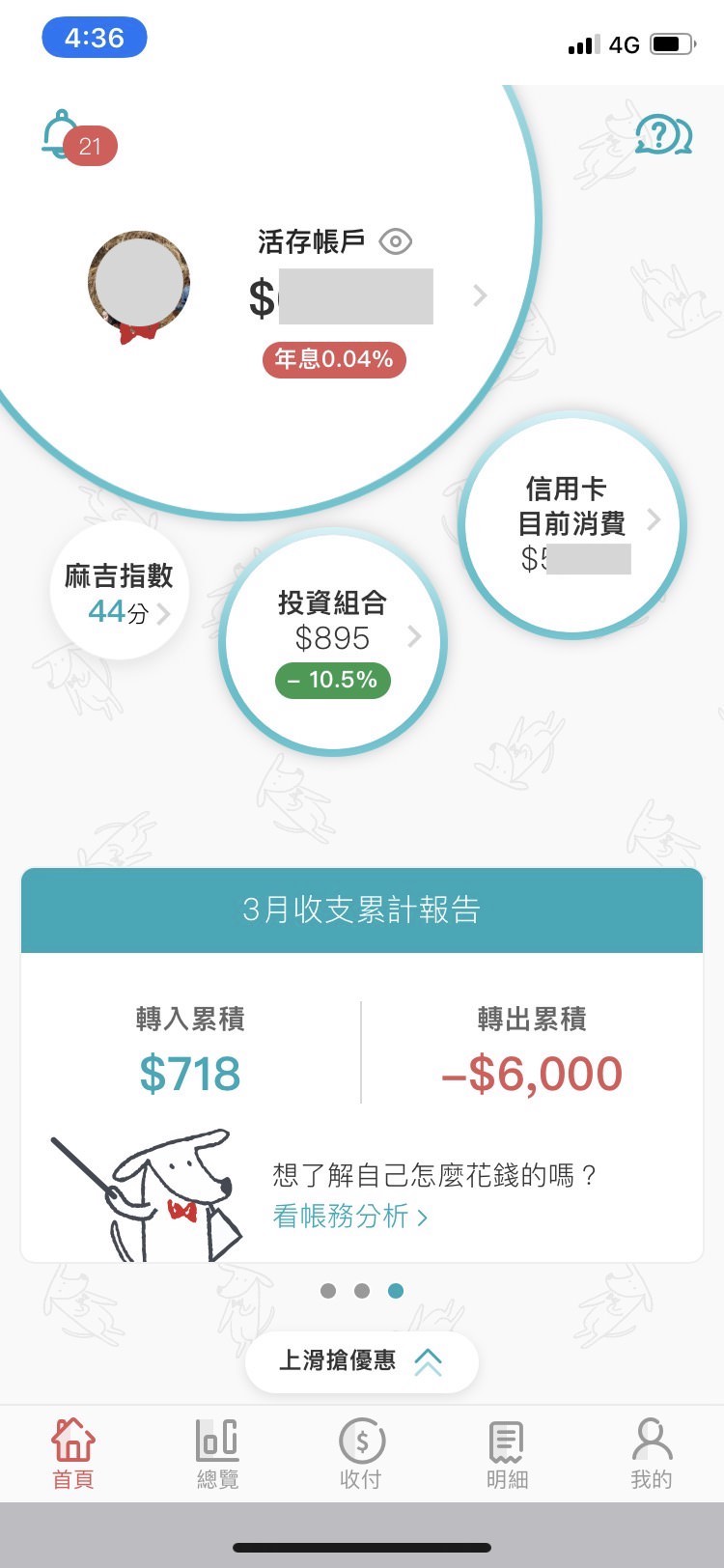
Task: Open 投資組合 portfolio bubble
Action: click(x=333, y=639)
